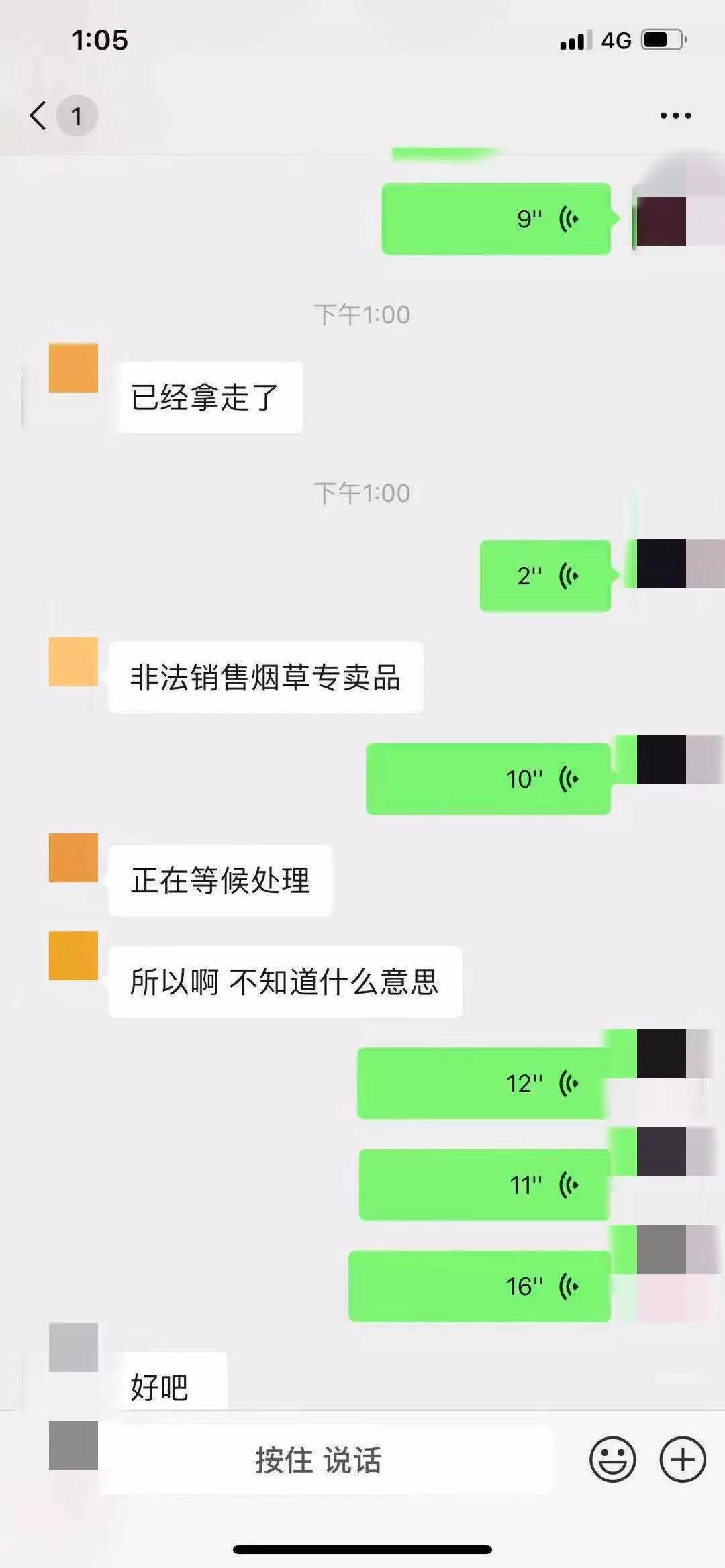Play the 12-second voice message
The width and height of the screenshot is (725, 1568).
483,1083
